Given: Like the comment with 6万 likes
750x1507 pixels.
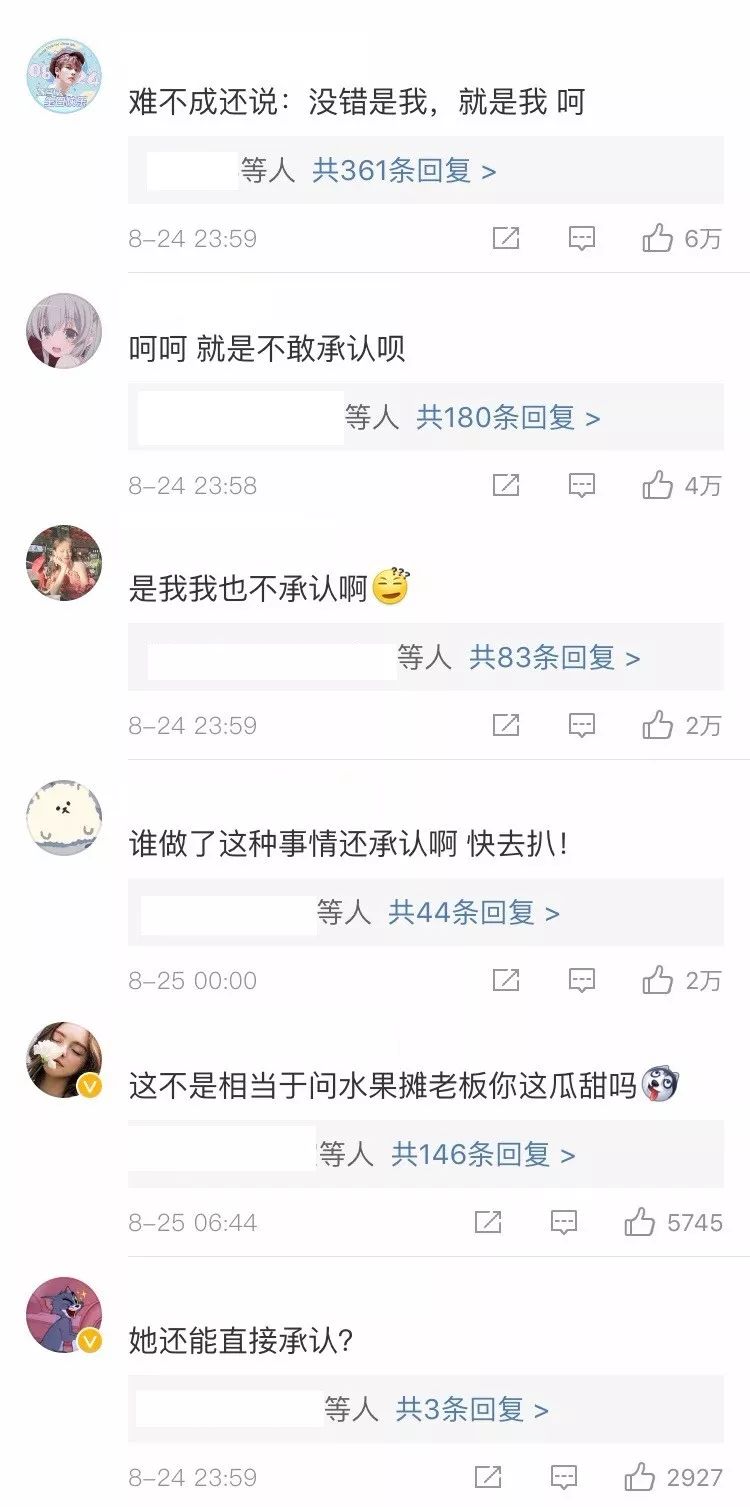Looking at the screenshot, I should (x=658, y=238).
